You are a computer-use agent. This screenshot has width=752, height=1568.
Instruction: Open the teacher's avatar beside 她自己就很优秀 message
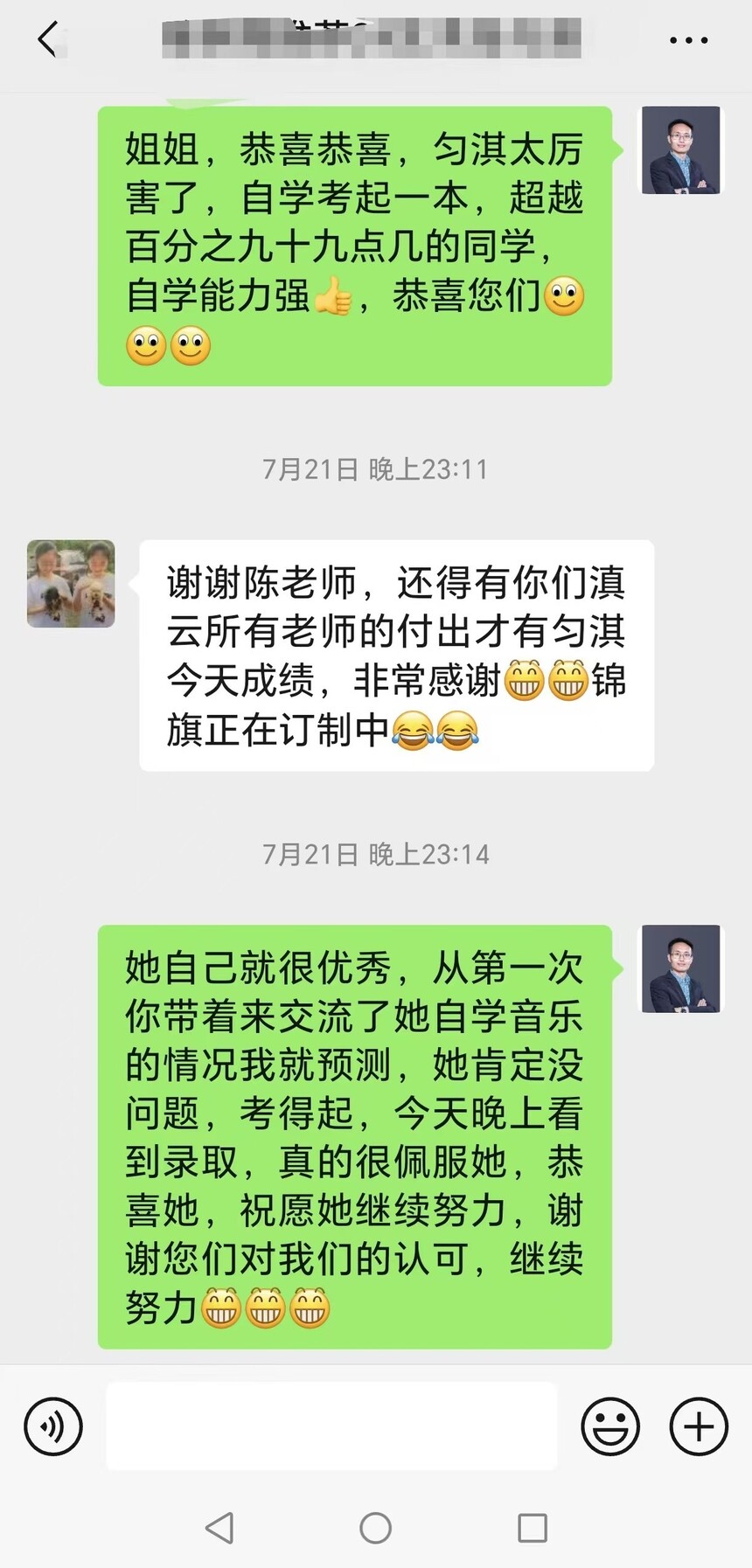point(681,968)
